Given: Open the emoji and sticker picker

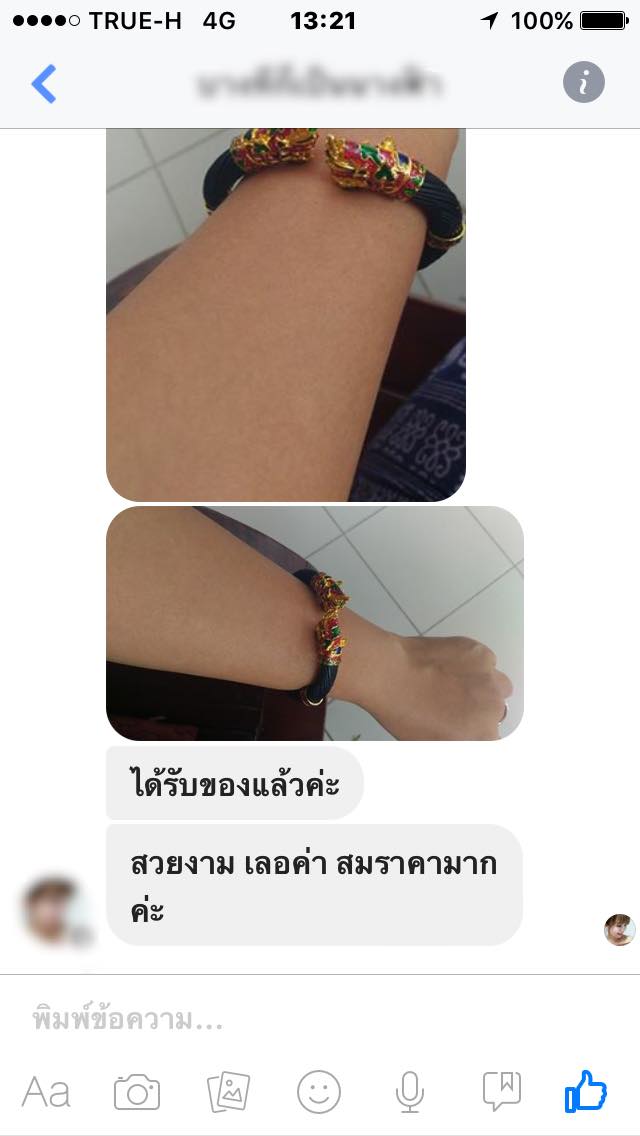Looking at the screenshot, I should coord(319,1092).
